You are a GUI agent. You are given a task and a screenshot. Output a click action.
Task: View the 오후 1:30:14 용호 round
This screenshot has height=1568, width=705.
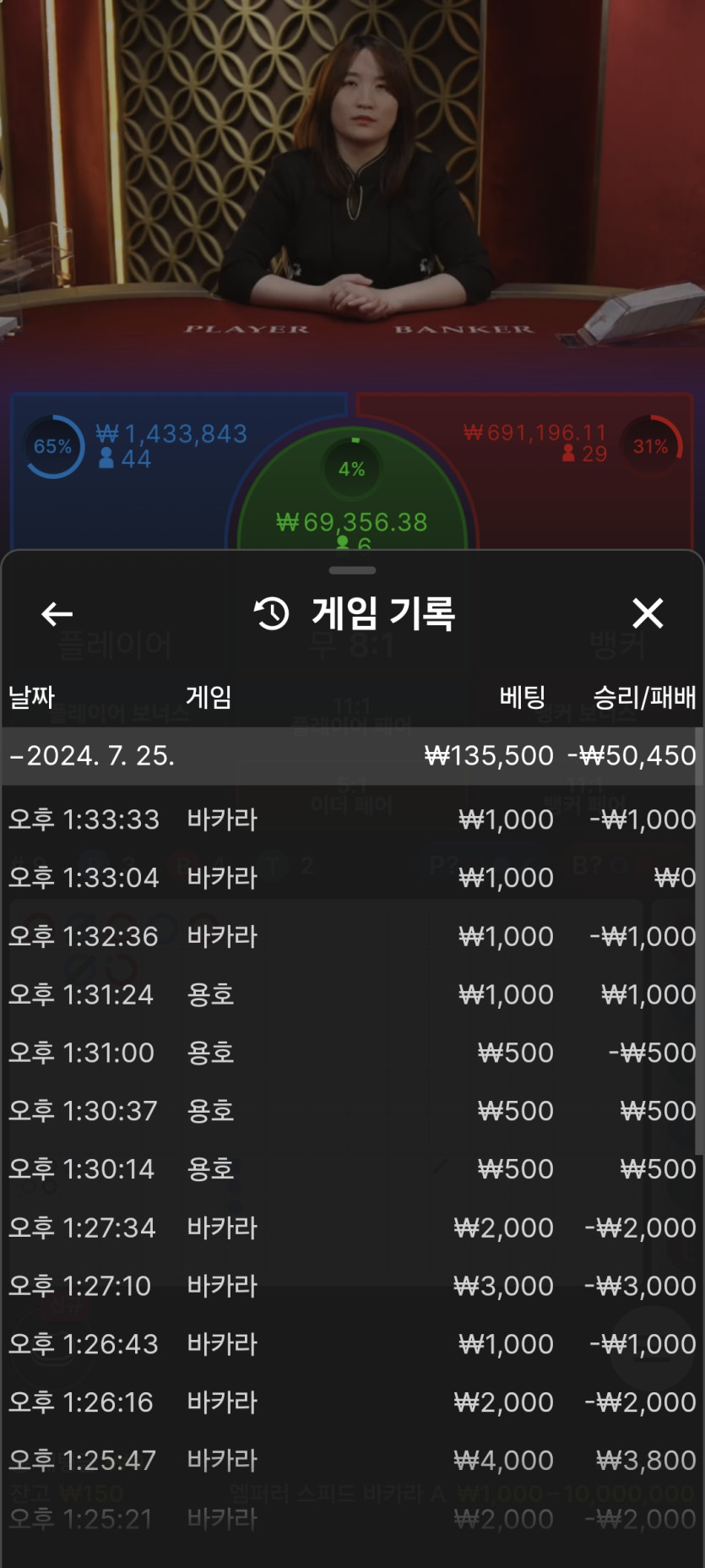tap(352, 1169)
